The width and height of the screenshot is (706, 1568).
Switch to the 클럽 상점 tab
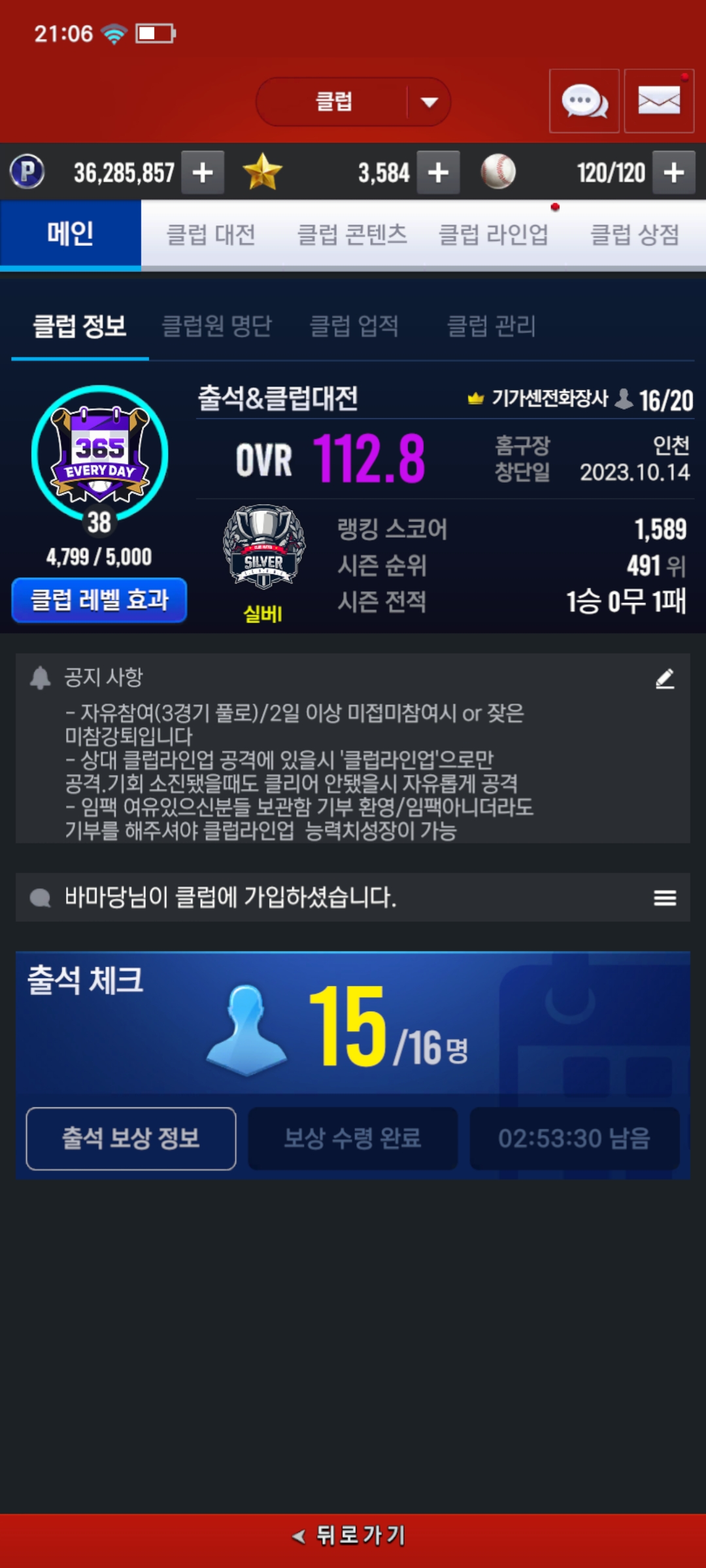tap(635, 235)
